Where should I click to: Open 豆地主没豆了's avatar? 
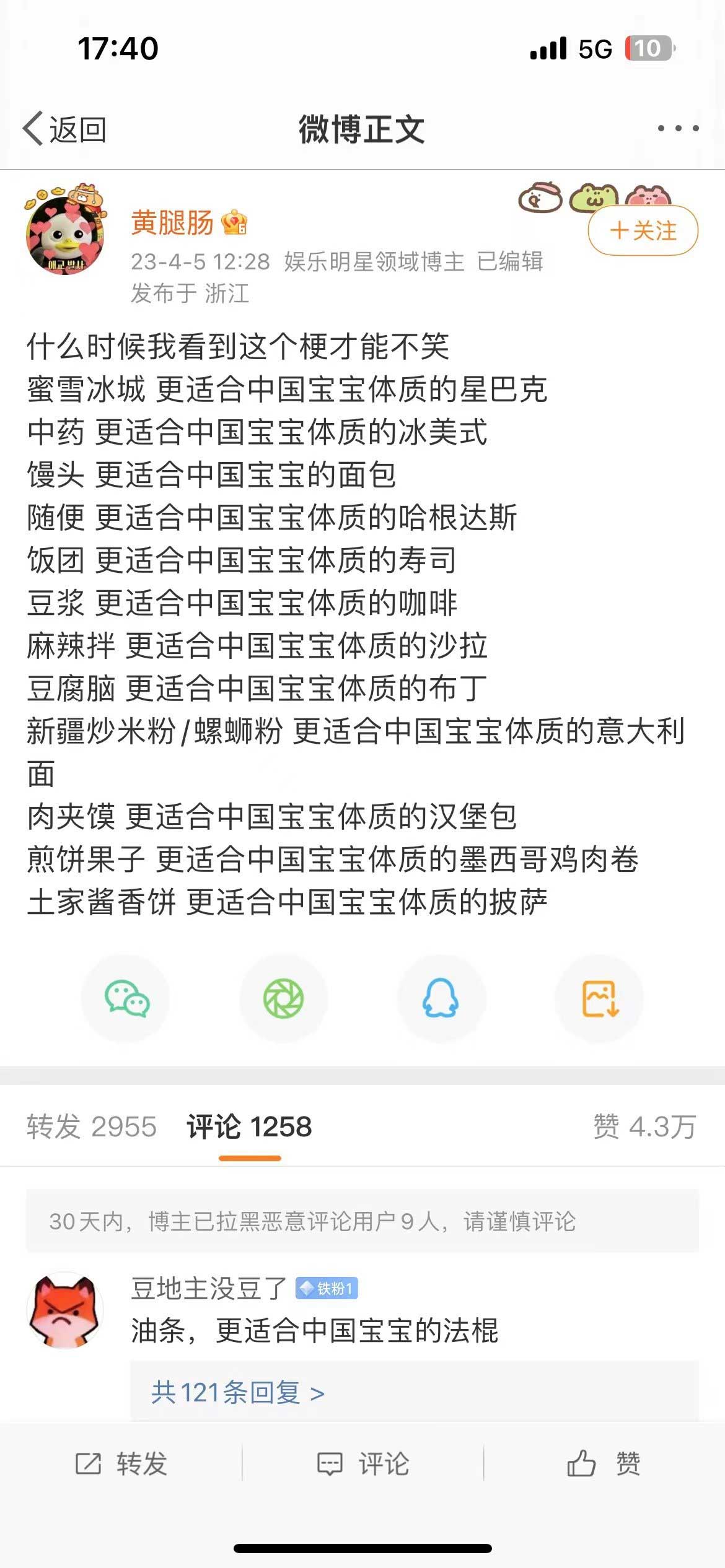tap(65, 1311)
